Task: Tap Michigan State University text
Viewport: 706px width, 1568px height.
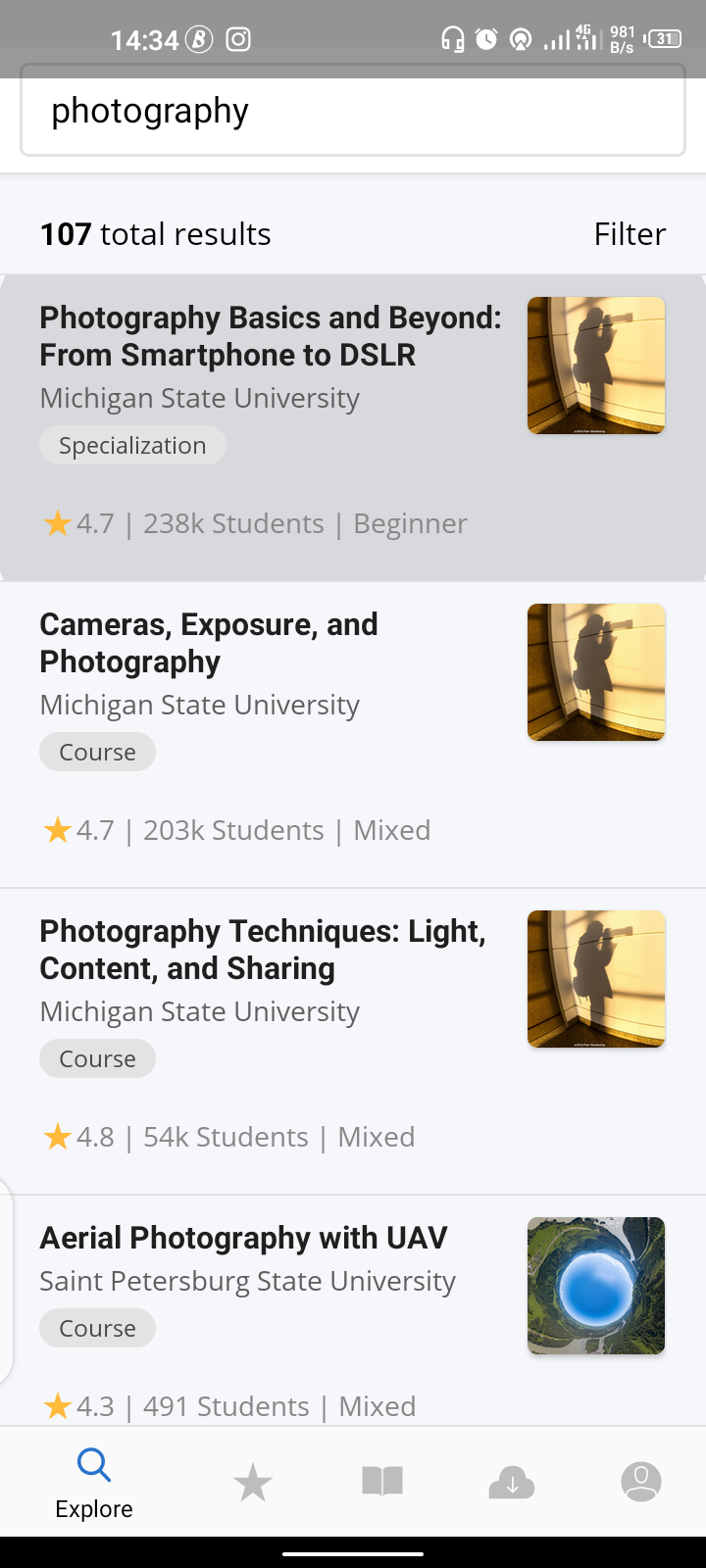Action: point(199,398)
